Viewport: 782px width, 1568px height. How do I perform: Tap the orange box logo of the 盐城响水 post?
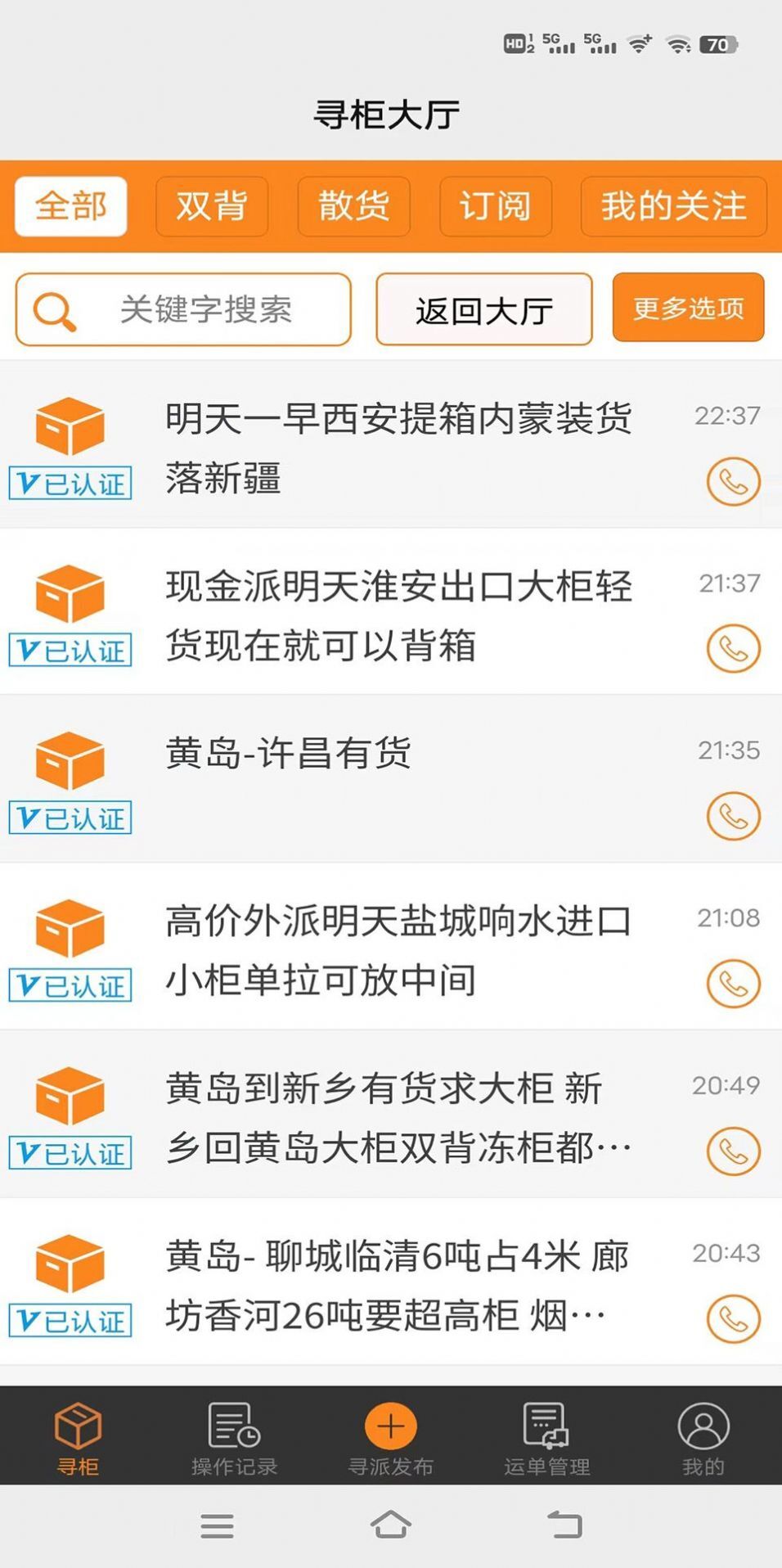(x=69, y=929)
